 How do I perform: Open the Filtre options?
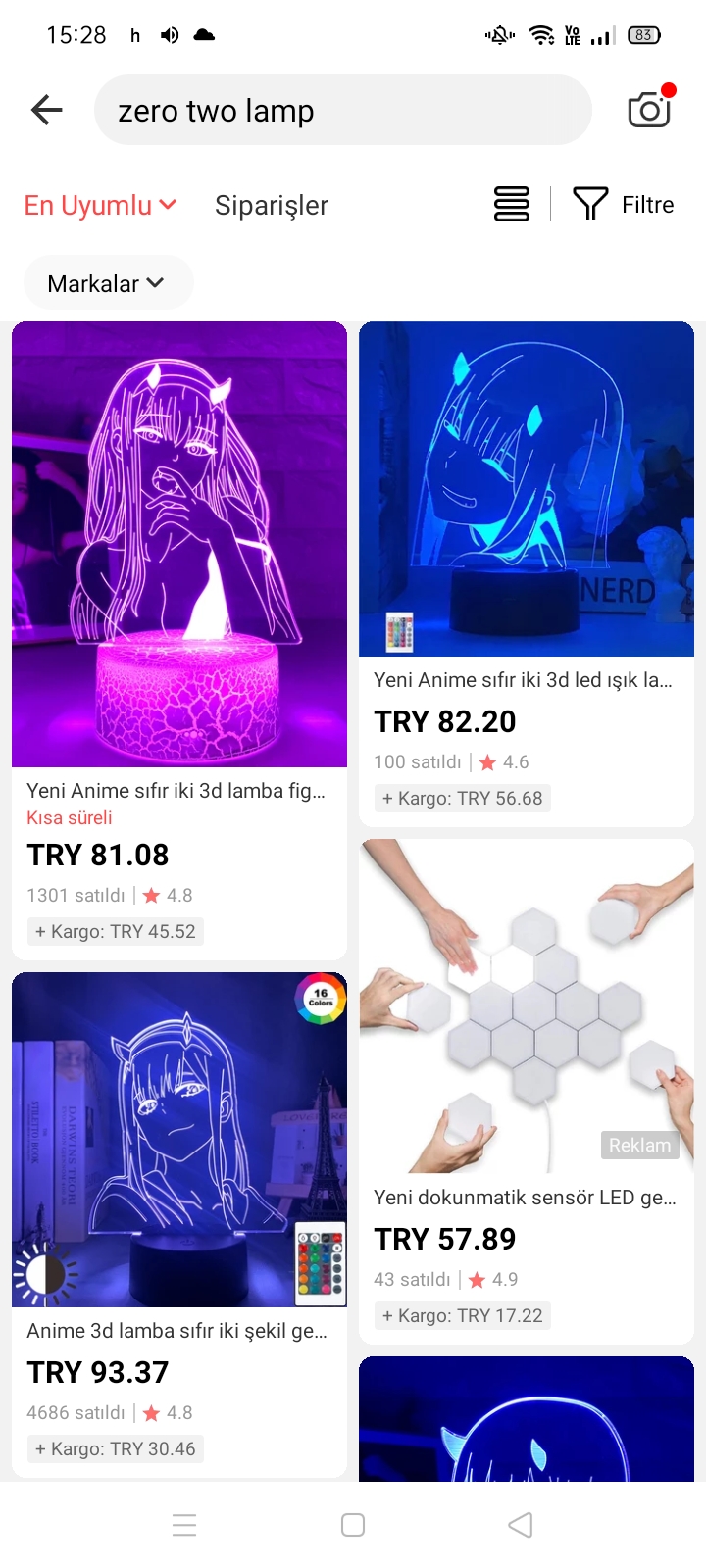pos(624,204)
